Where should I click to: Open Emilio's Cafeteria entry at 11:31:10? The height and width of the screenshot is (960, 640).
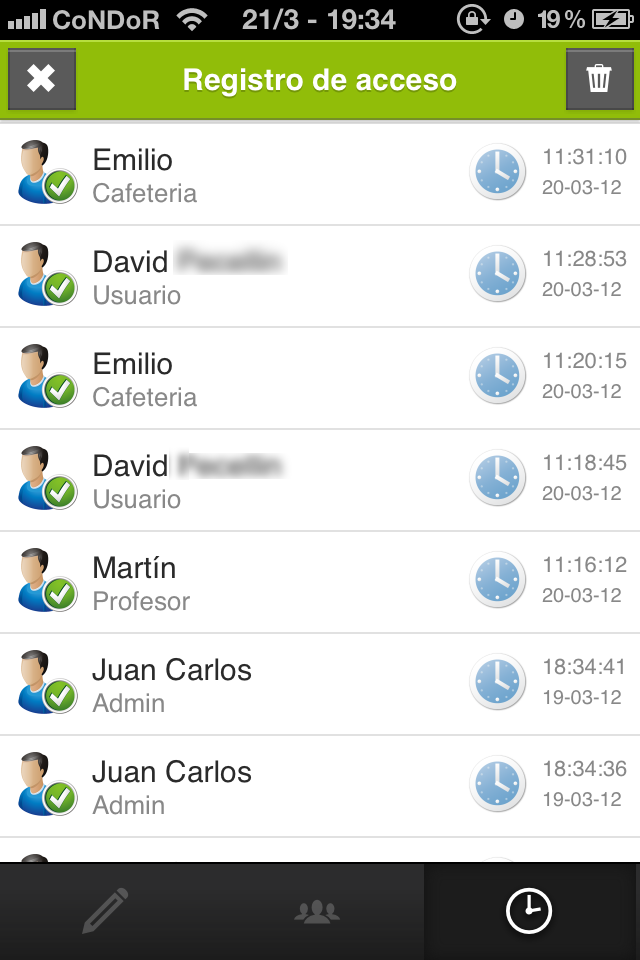320,175
